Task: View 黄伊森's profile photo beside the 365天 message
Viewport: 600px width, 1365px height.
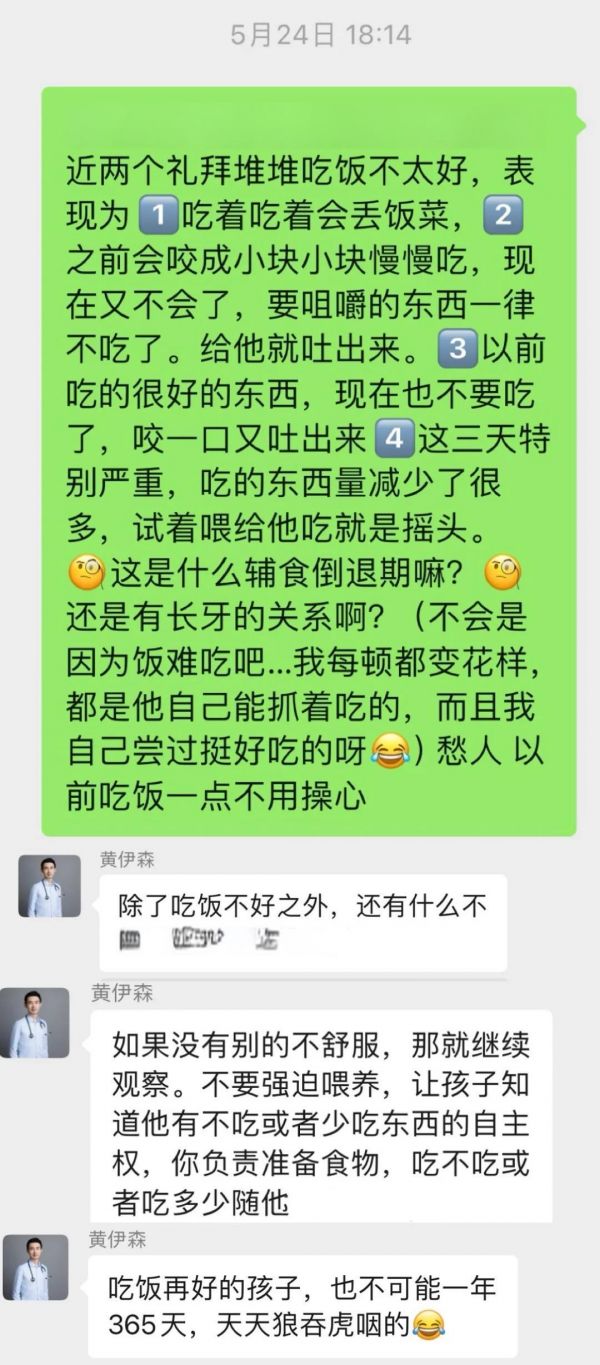Action: coord(39,1267)
